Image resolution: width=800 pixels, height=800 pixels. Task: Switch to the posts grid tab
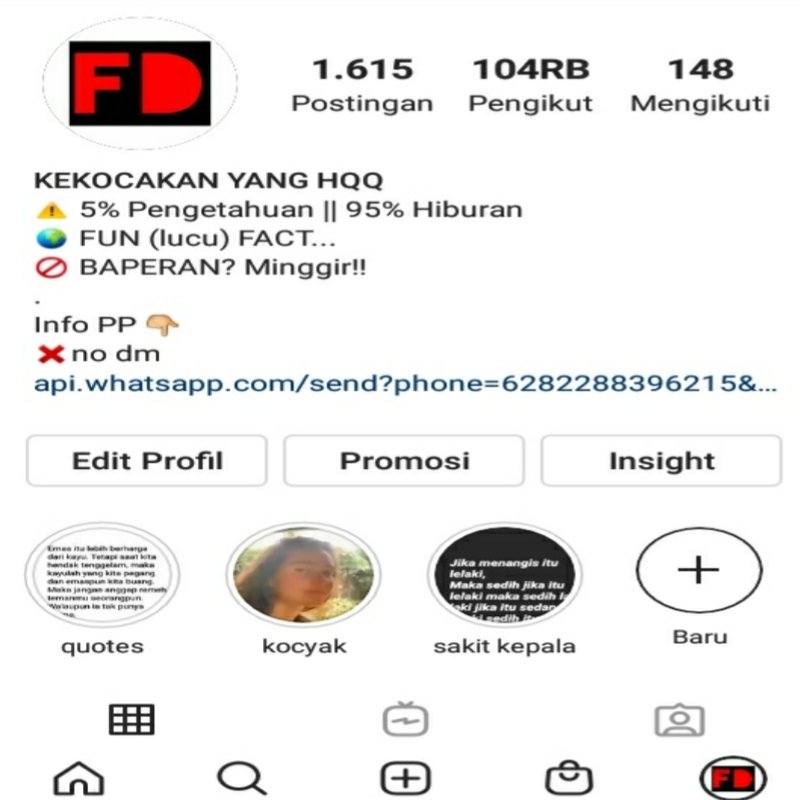click(131, 720)
